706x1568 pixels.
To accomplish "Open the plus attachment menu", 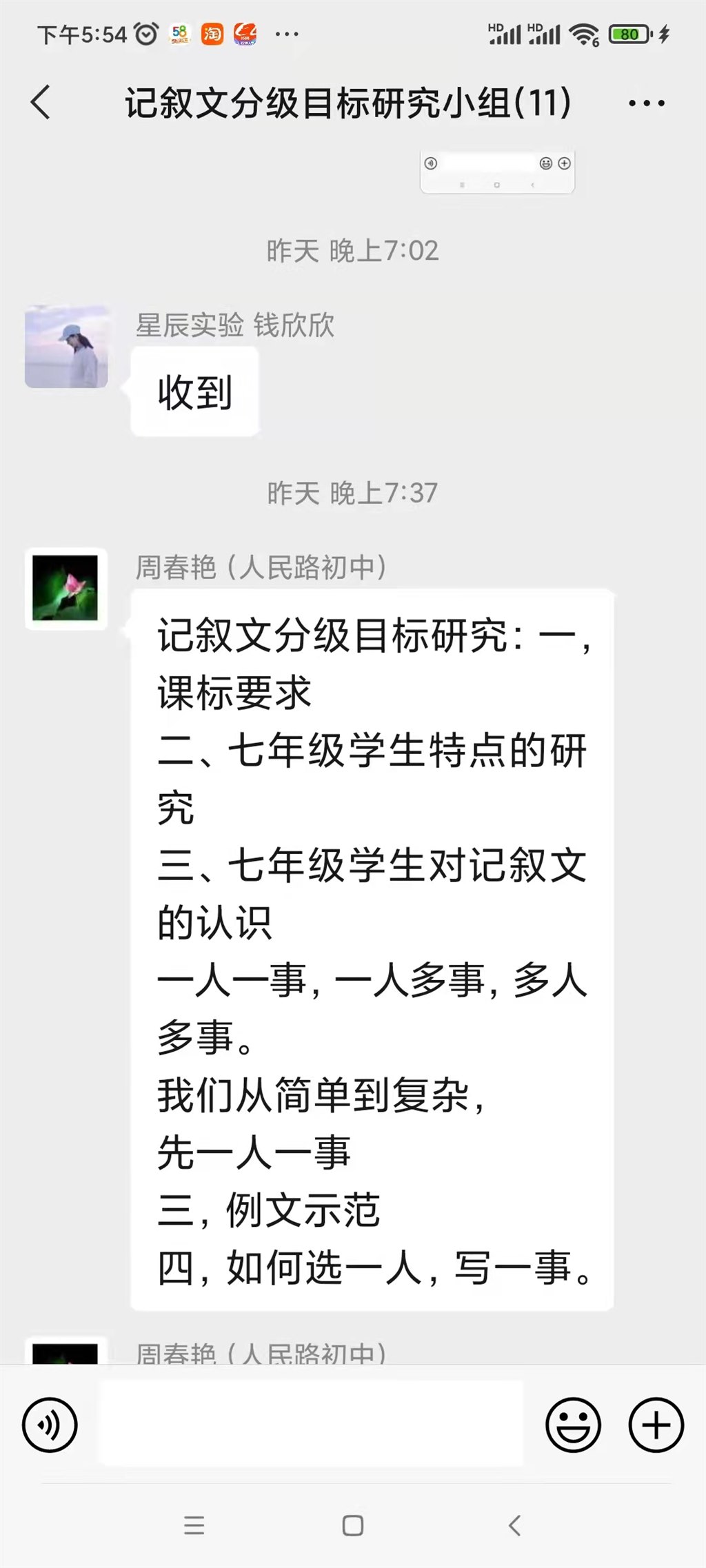I will (656, 1425).
